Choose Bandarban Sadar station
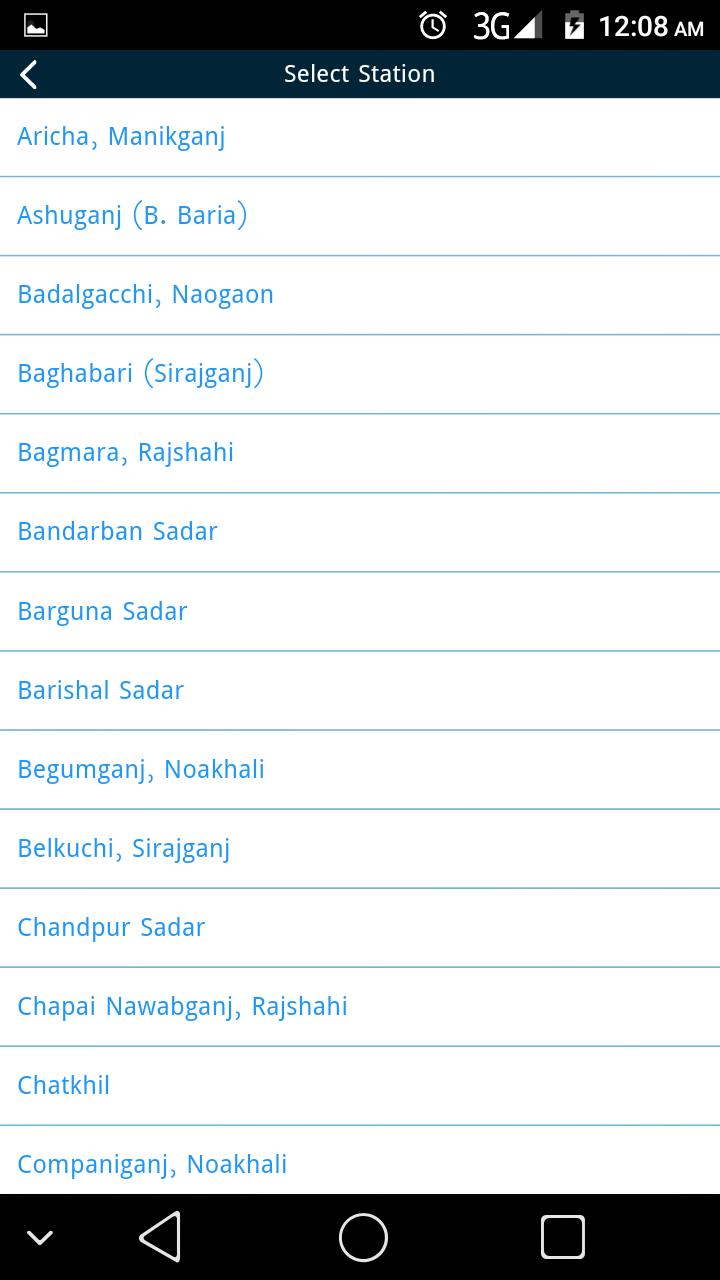The width and height of the screenshot is (720, 1280). click(360, 532)
